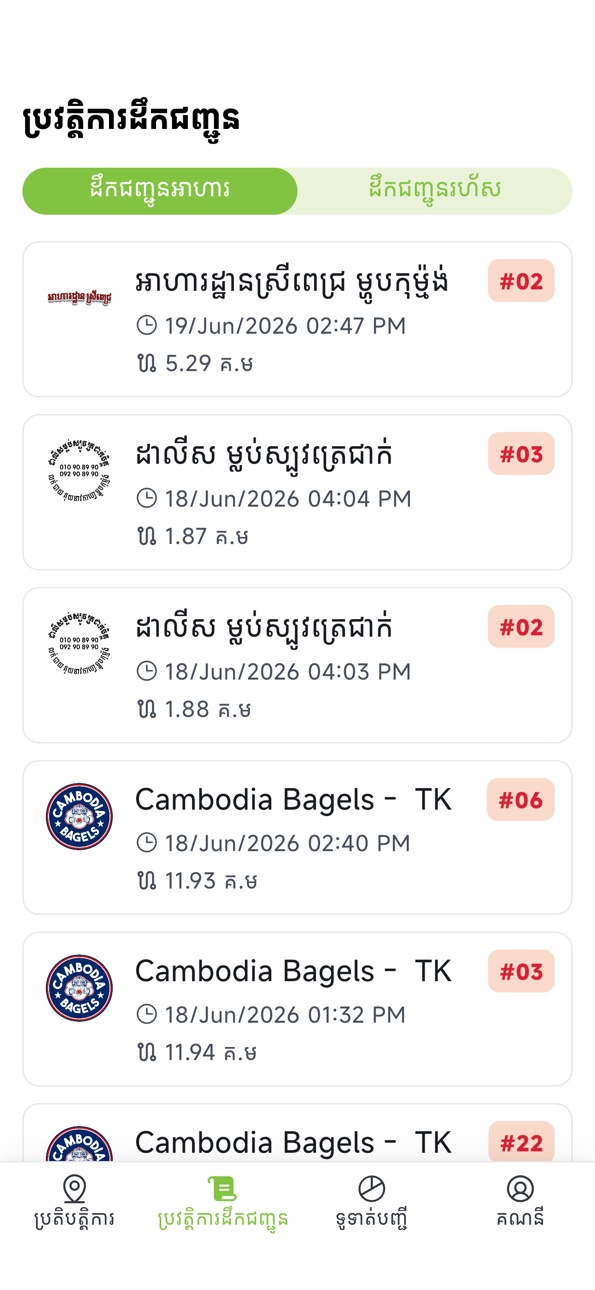Open Cambodia Bagels order #06
Image resolution: width=595 pixels, height=1290 pixels.
coord(297,837)
